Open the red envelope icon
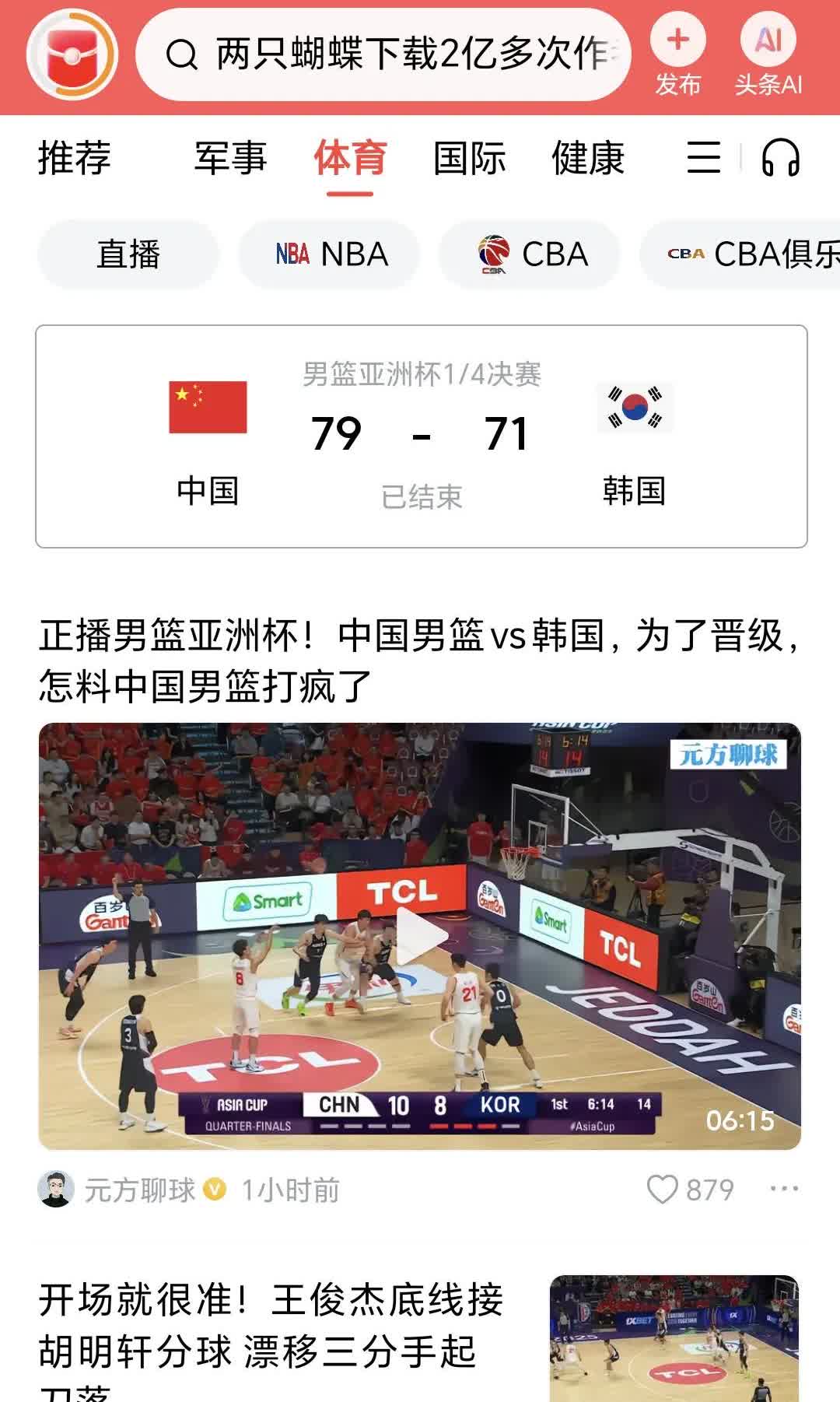840x1402 pixels. pos(72,54)
